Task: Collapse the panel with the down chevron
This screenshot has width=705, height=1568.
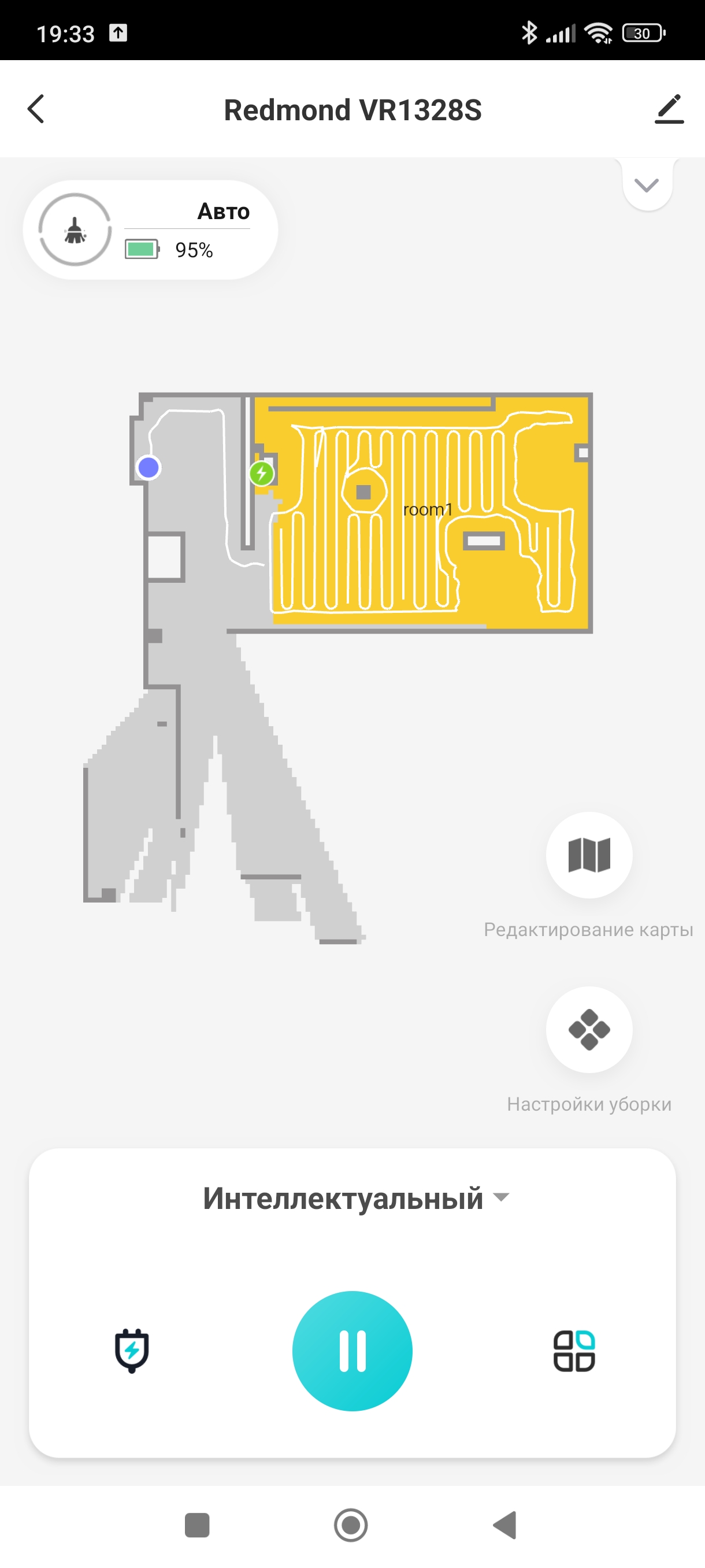Action: tap(647, 185)
